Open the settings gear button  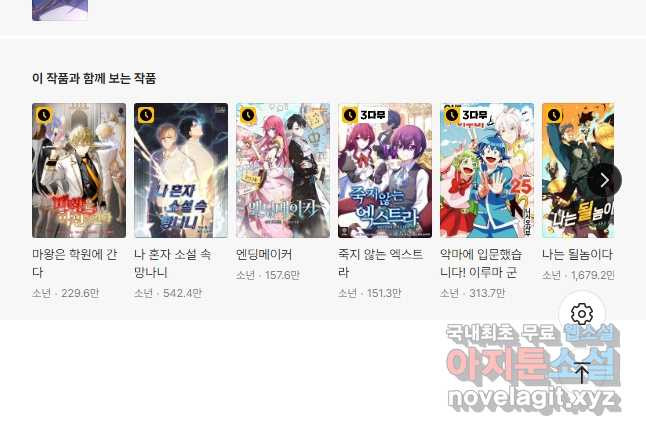point(582,315)
